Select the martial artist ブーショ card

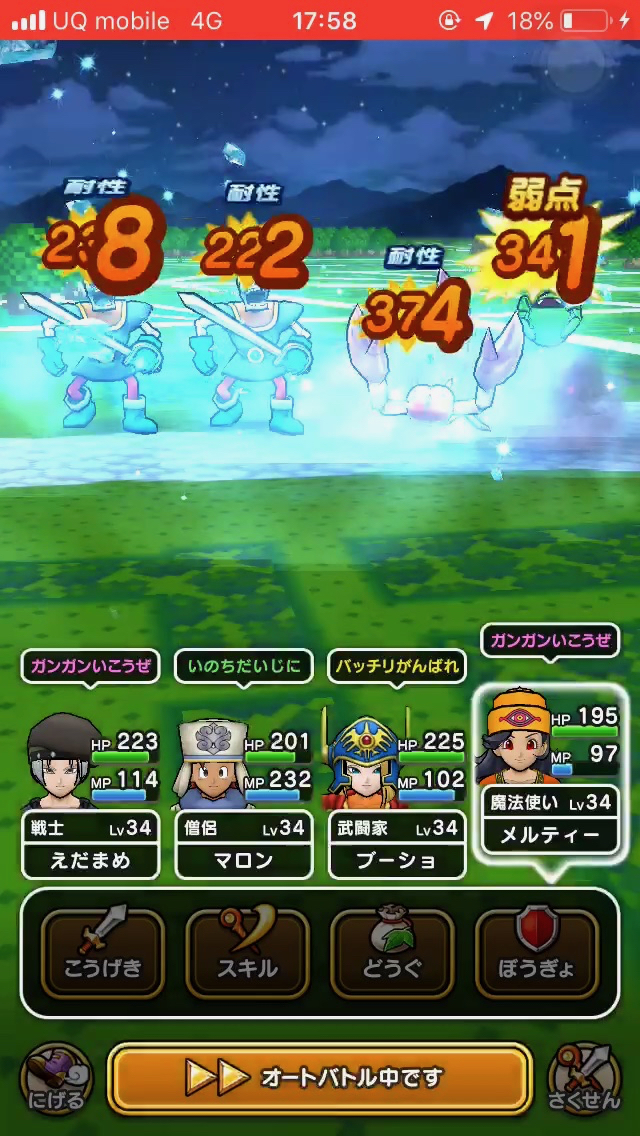pos(397,795)
